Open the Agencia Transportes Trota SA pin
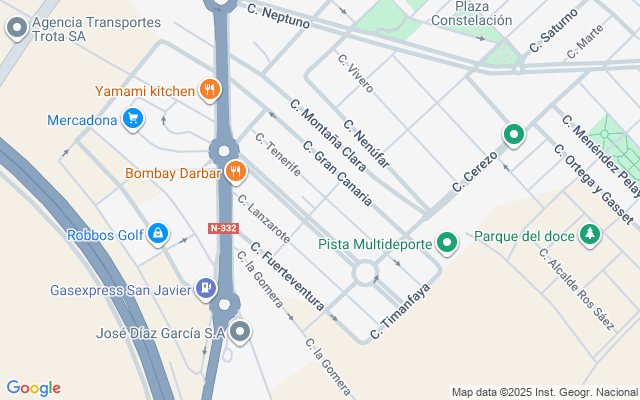Image resolution: width=640 pixels, height=400 pixels. click(x=16, y=28)
